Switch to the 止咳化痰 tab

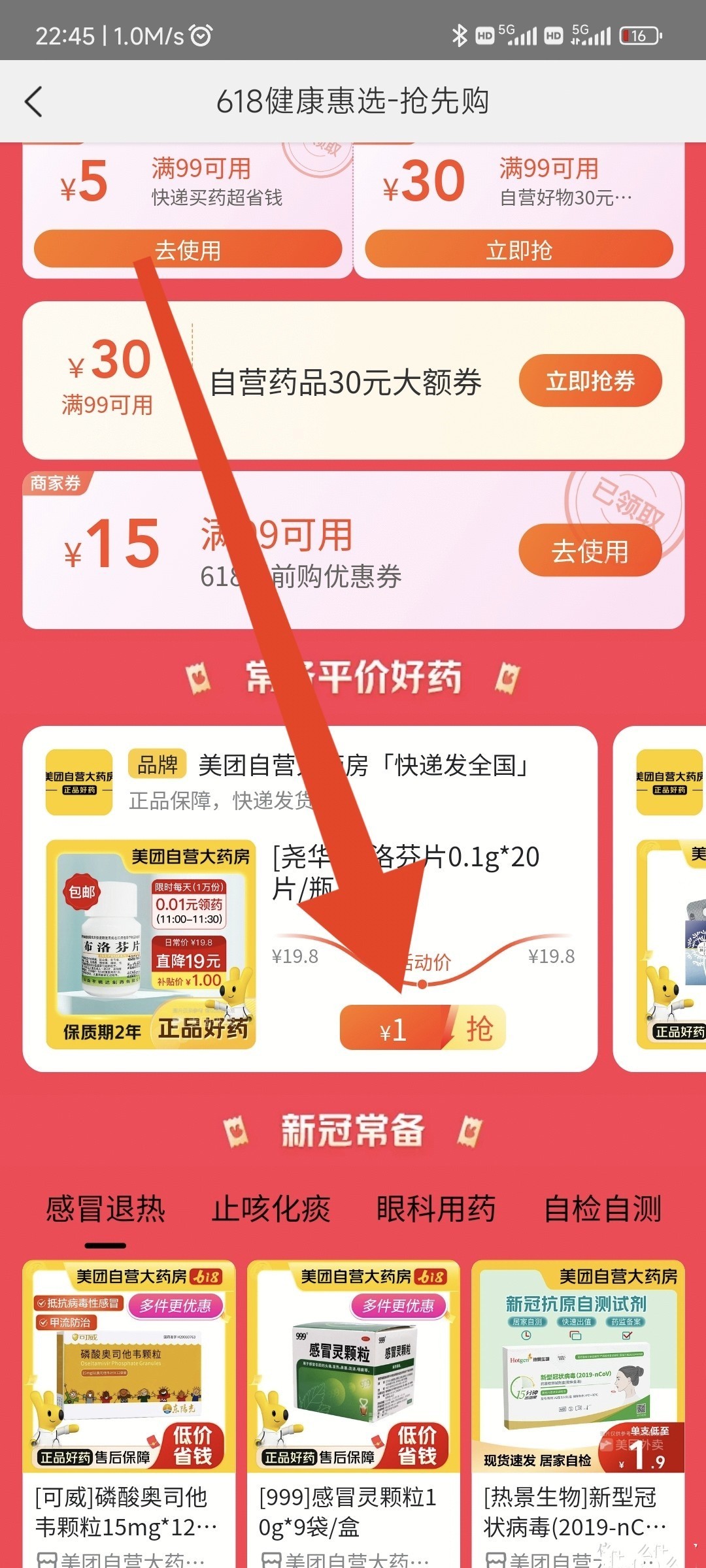click(271, 1209)
